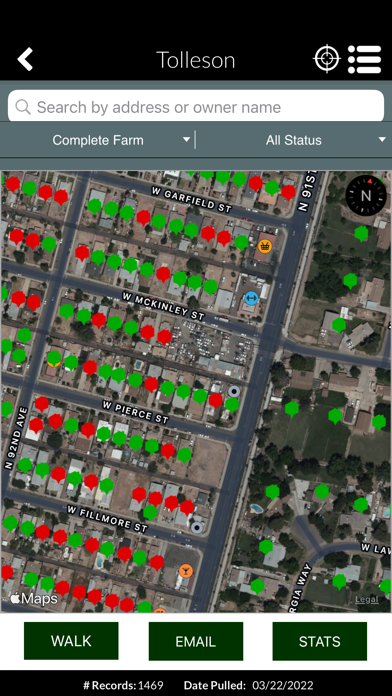Tap the compass to reset north
This screenshot has height=696, width=392.
pyautogui.click(x=366, y=195)
